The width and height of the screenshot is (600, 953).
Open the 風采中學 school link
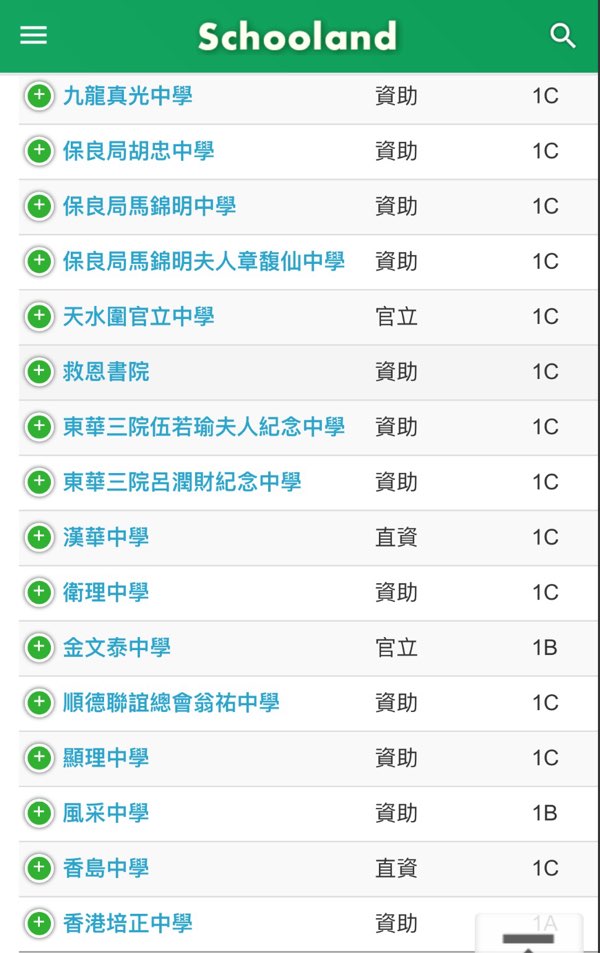(x=105, y=814)
